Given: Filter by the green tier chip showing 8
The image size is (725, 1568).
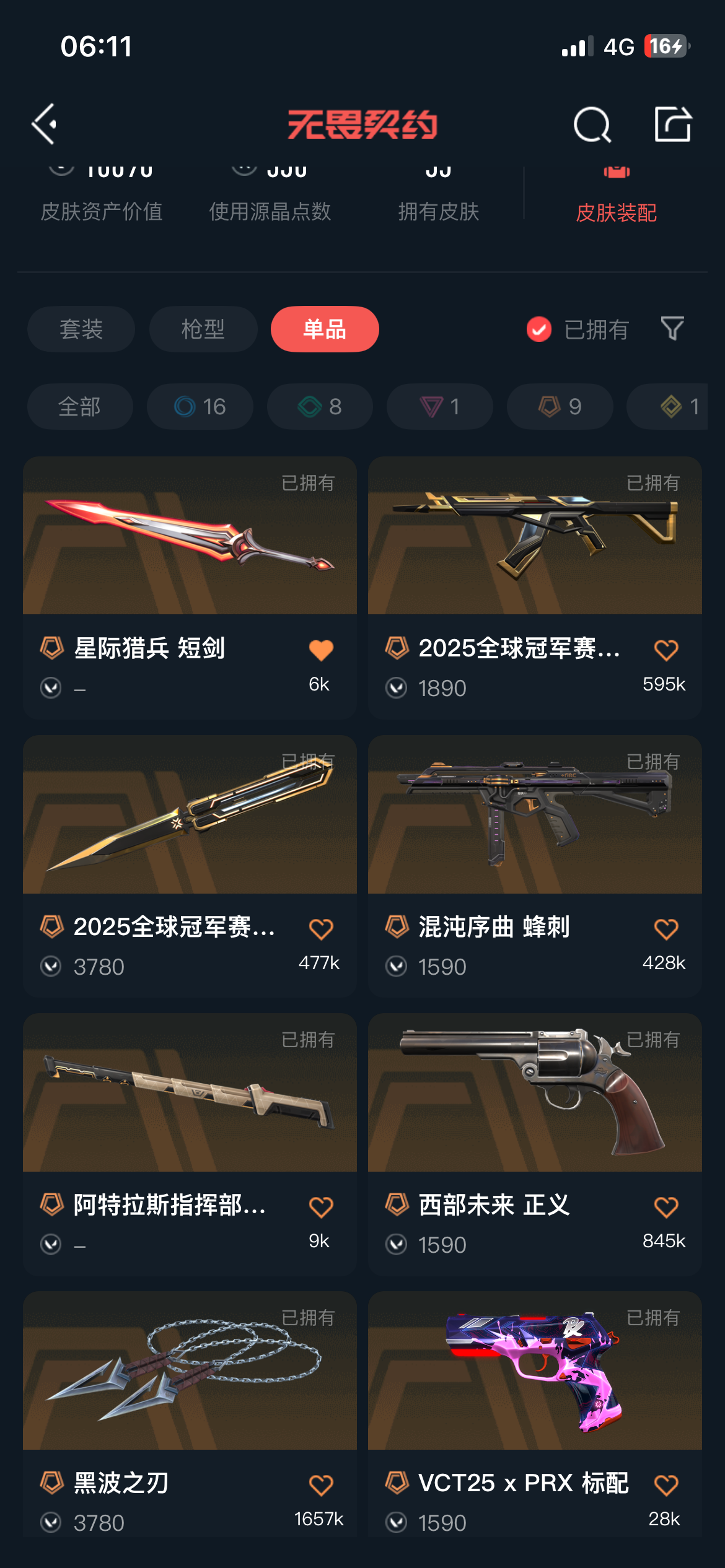Looking at the screenshot, I should pos(320,406).
